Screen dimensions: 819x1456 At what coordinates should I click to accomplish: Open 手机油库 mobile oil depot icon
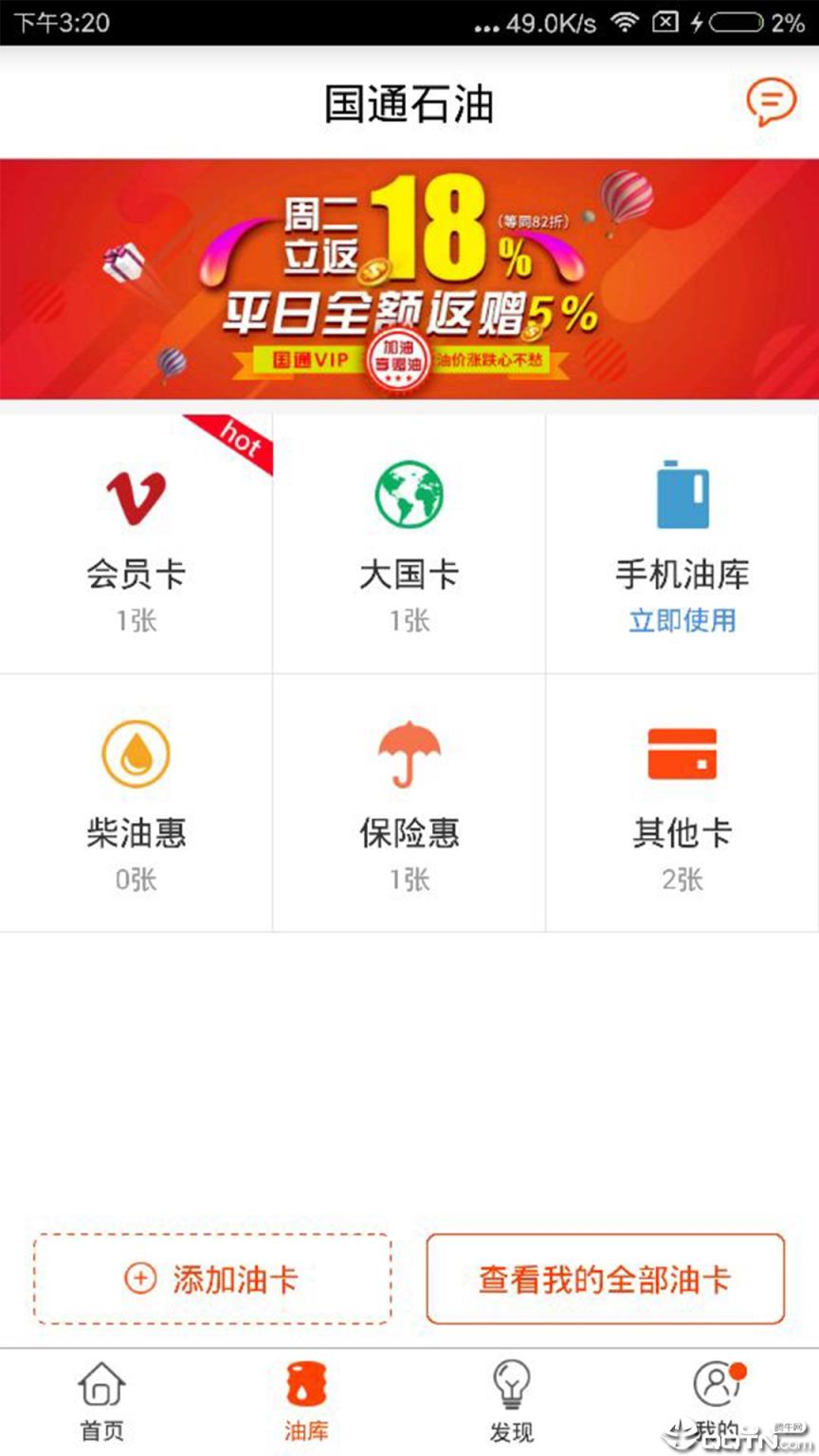(682, 496)
